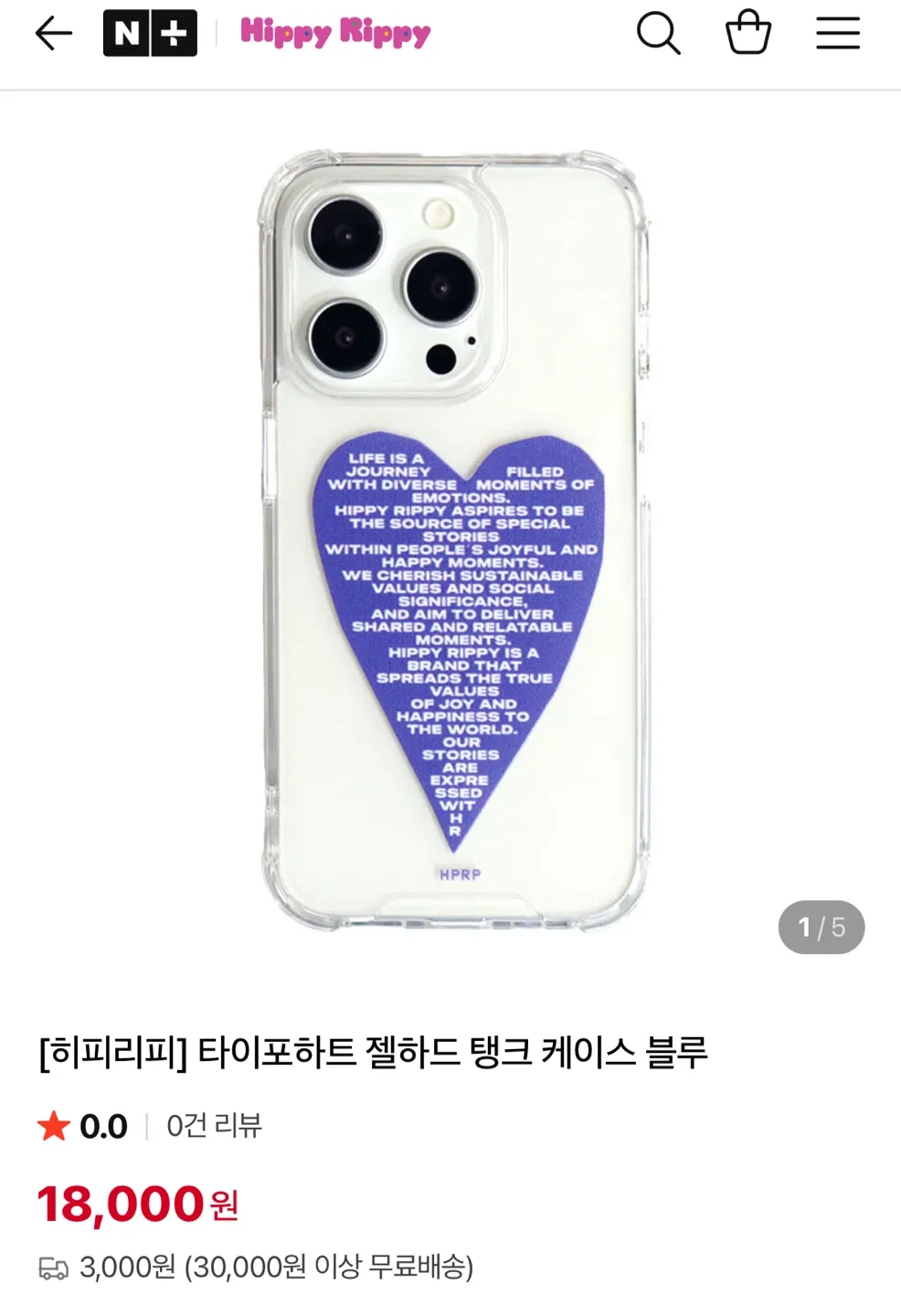The image size is (901, 1316).
Task: Open the search magnifier
Action: (659, 34)
